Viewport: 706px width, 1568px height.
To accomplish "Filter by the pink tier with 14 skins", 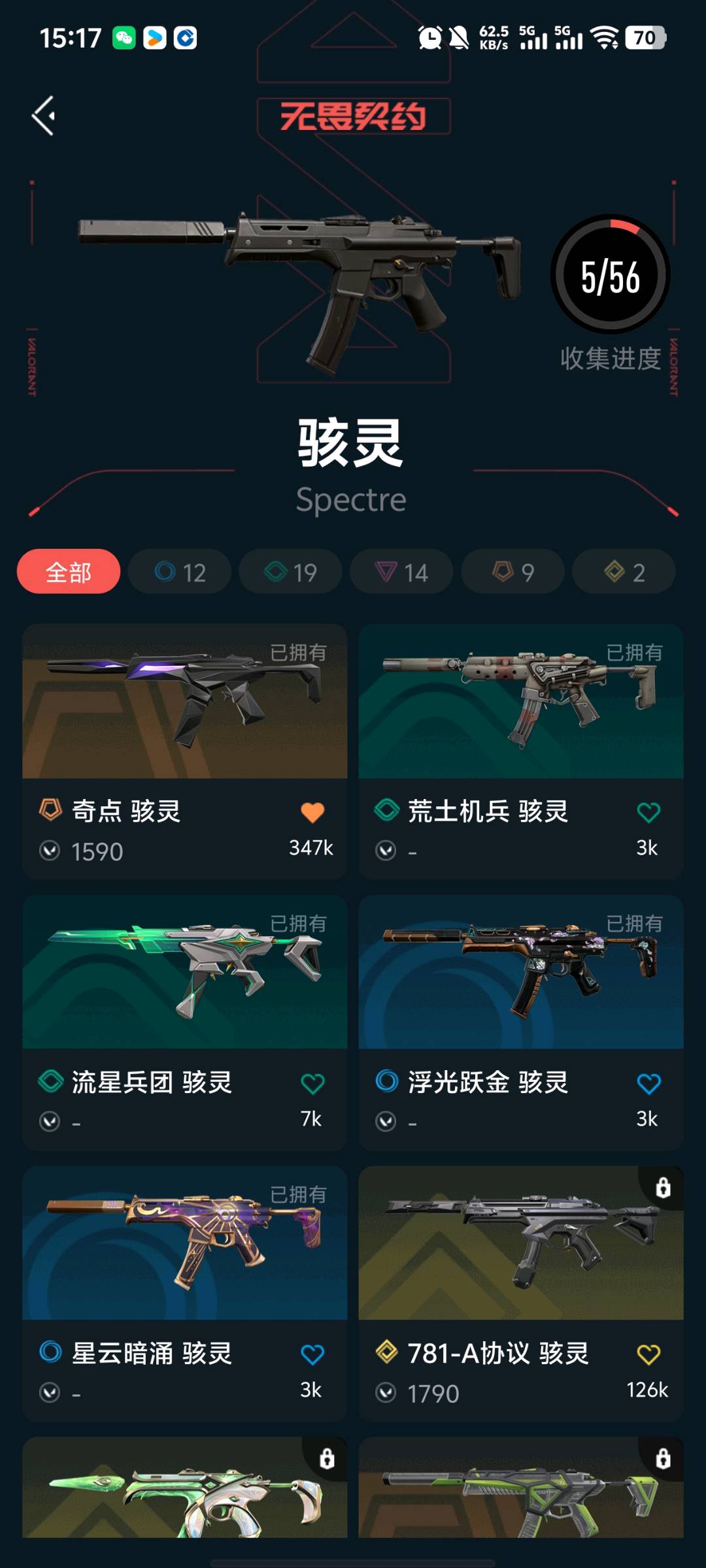I will tap(401, 572).
